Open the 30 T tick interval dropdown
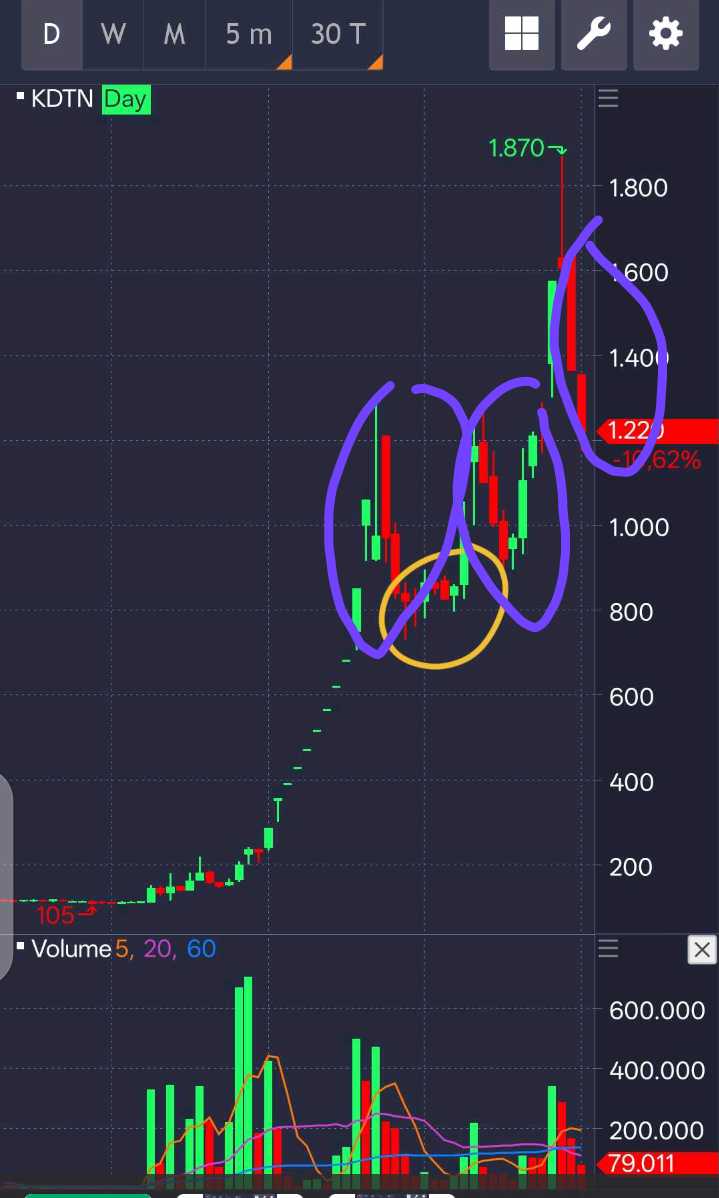The height and width of the screenshot is (1198, 719). 338,35
